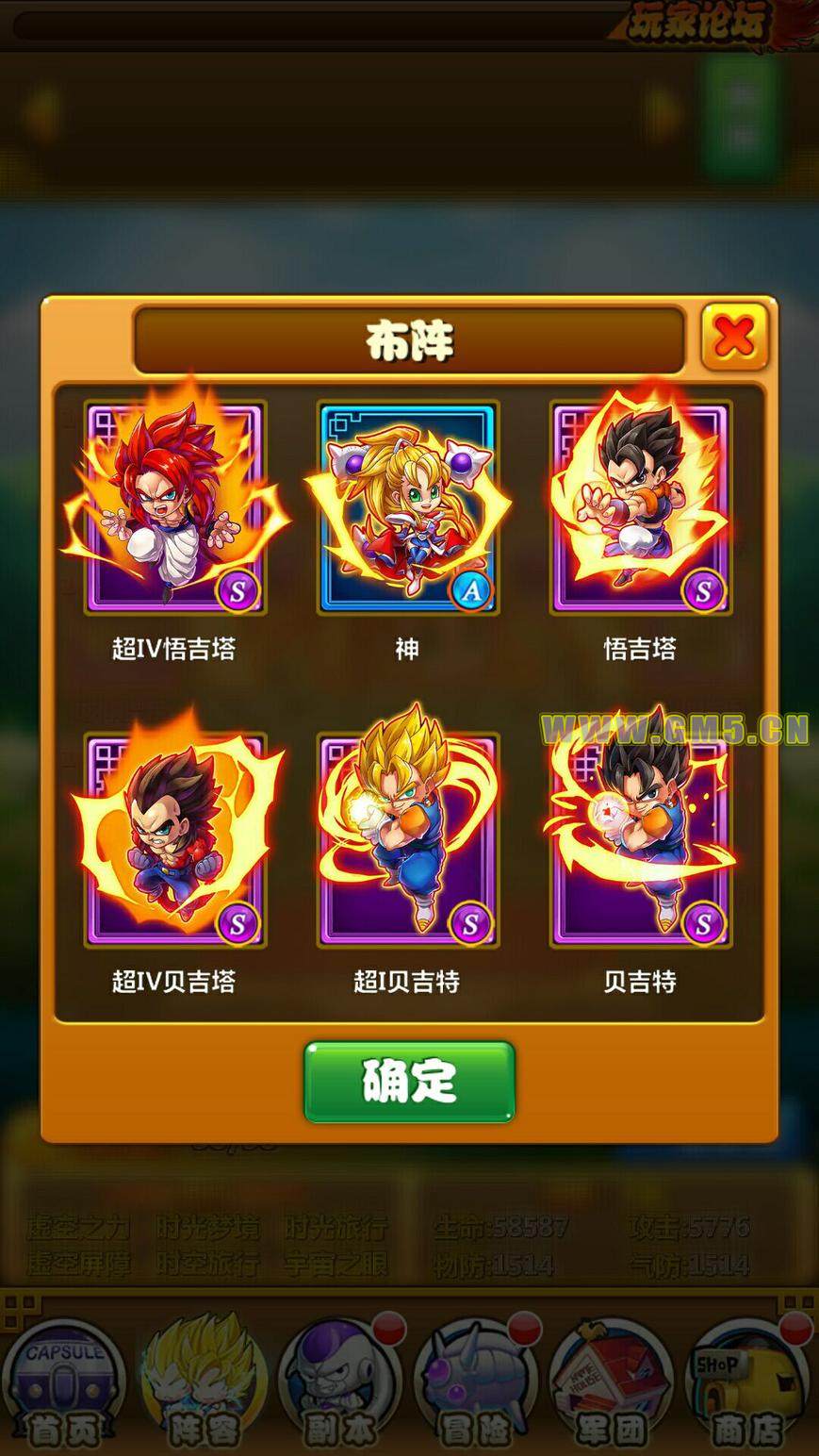The image size is (819, 1456).
Task: Select the 超IV悟吉塔 character card
Action: [x=174, y=508]
